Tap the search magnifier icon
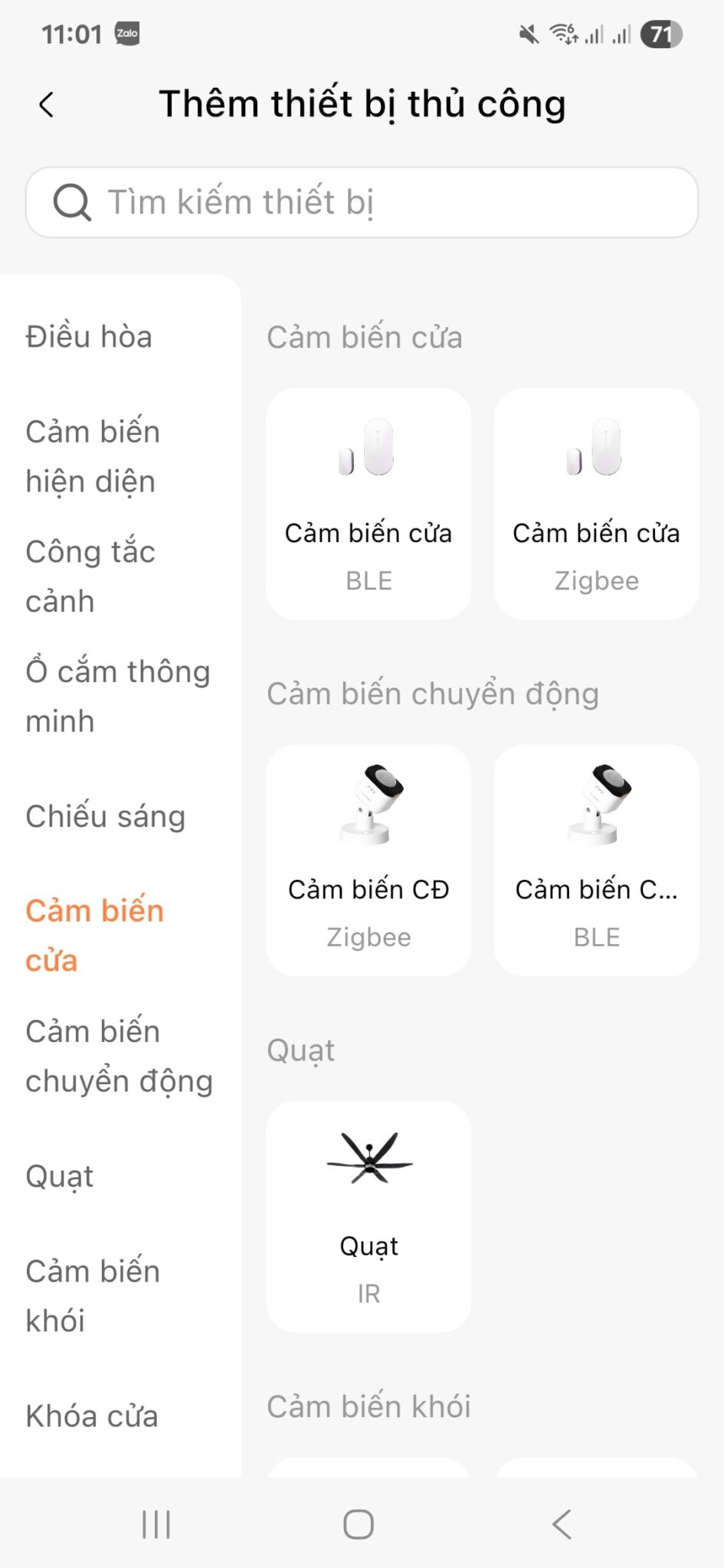Viewport: 724px width, 1568px height. click(72, 202)
